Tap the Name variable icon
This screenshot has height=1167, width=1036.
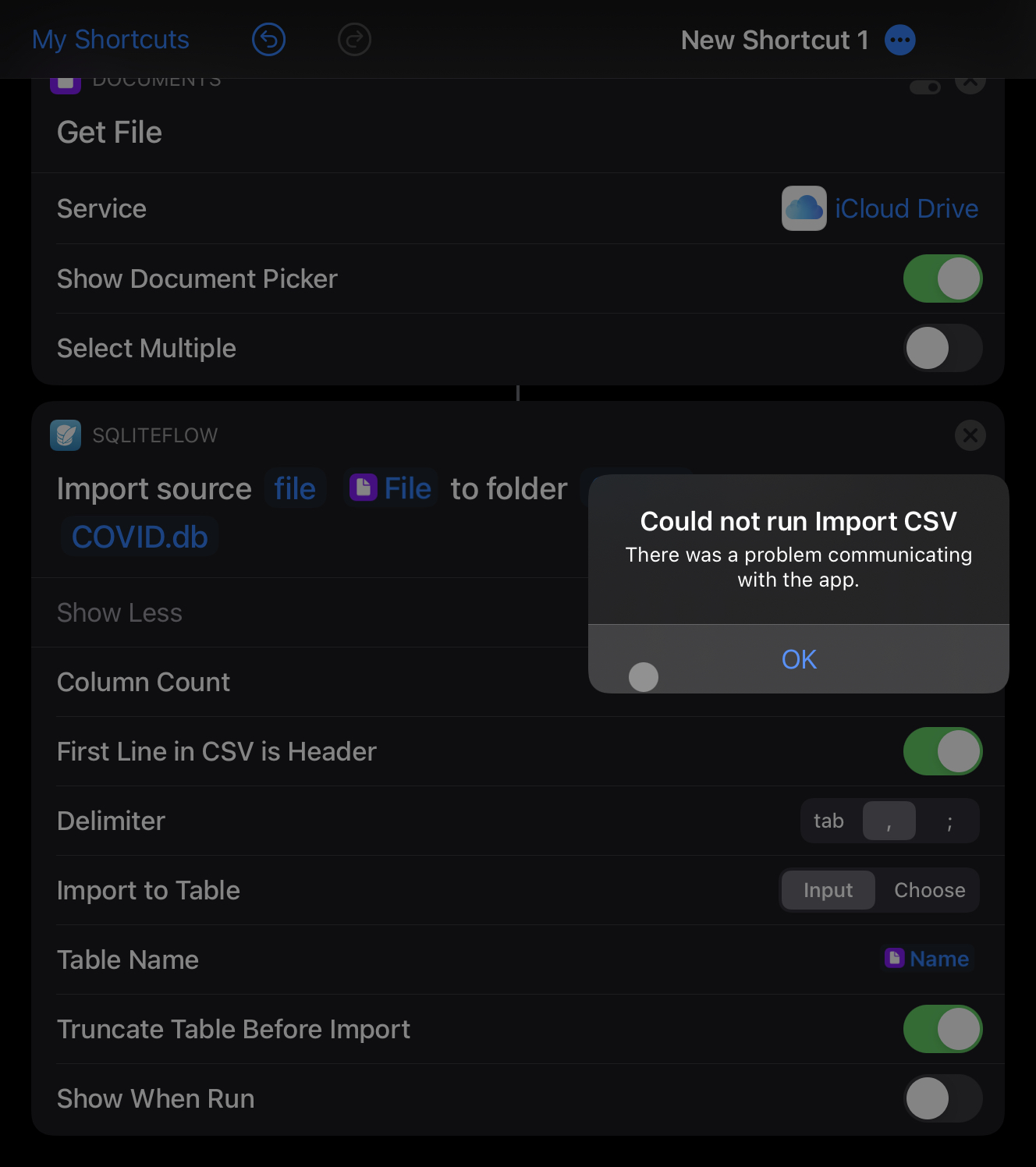point(894,959)
